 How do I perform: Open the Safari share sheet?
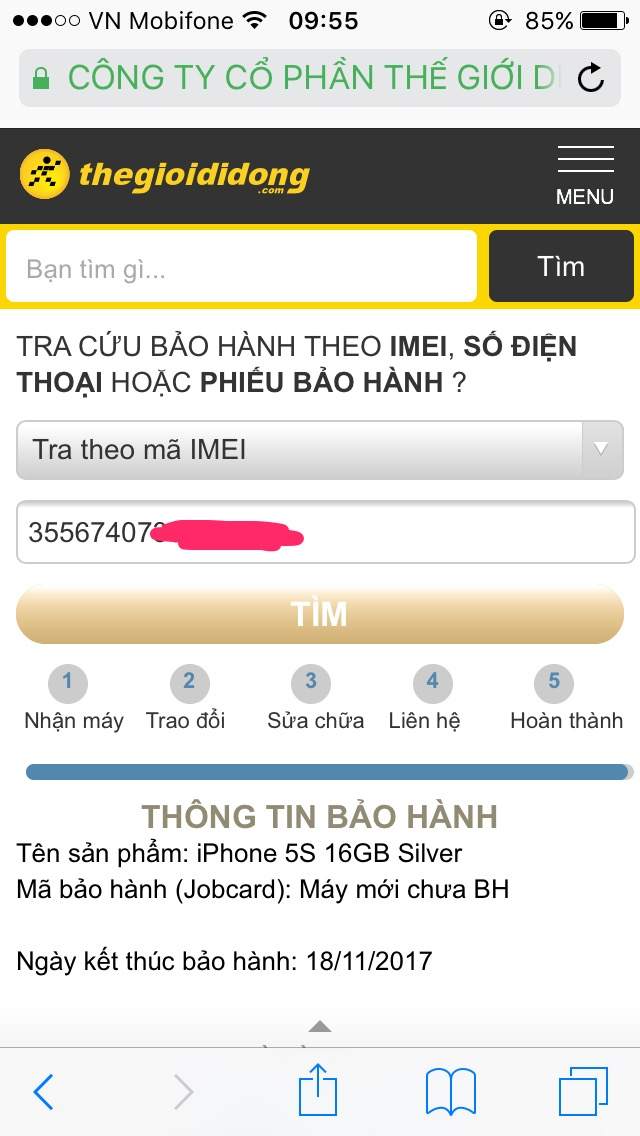tap(318, 1090)
